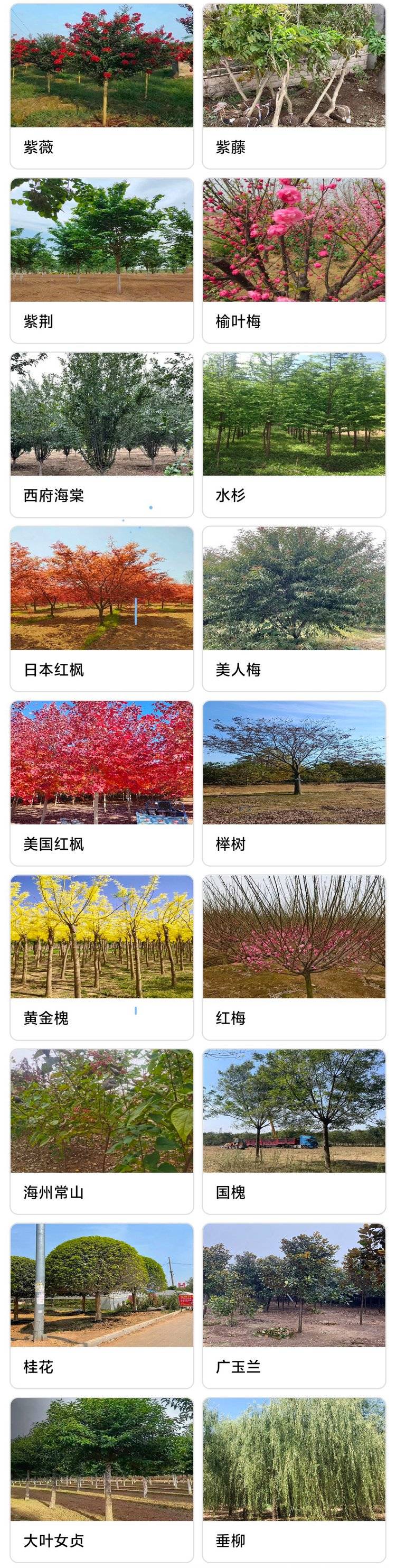
Task: Open the 红梅 card
Action: pyautogui.click(x=294, y=957)
